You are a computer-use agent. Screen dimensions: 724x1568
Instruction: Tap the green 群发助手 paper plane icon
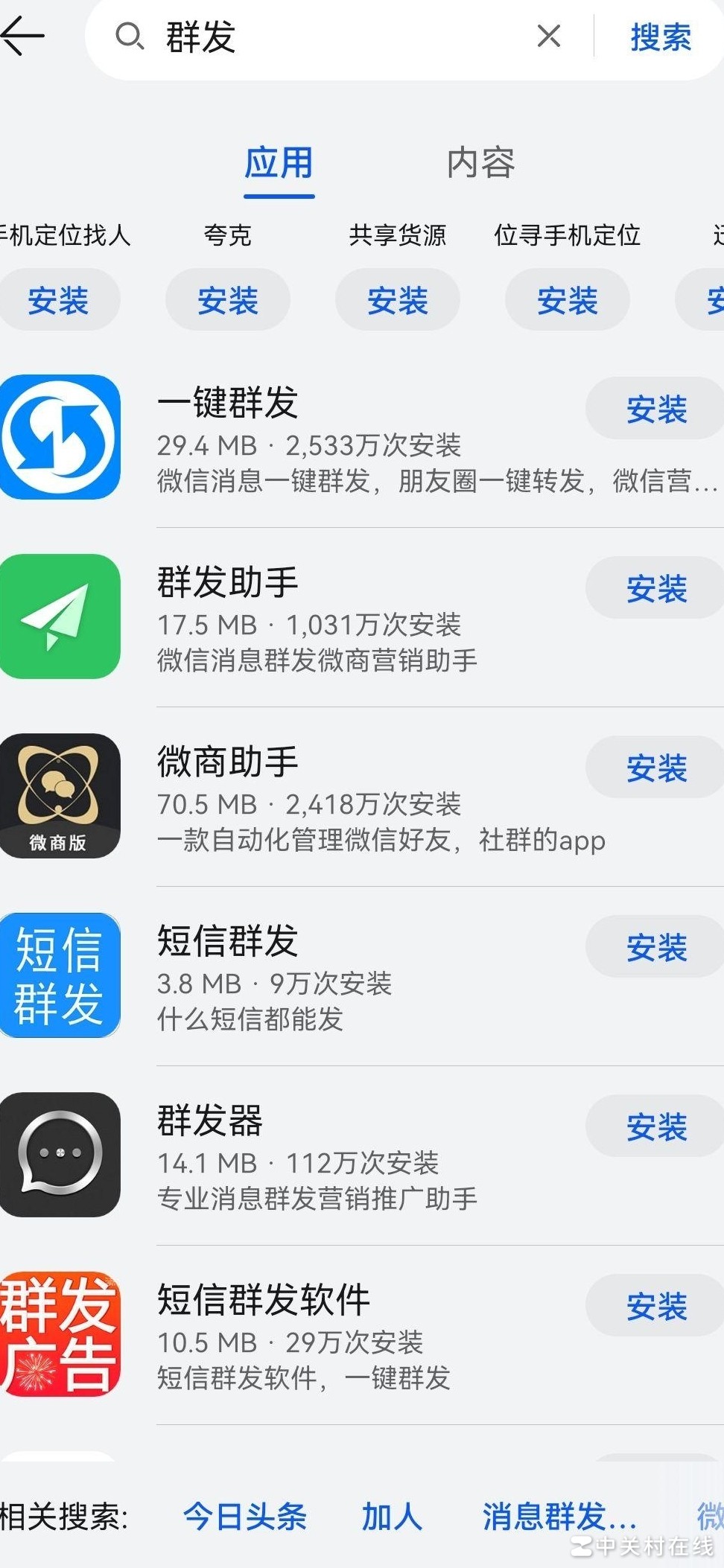pyautogui.click(x=60, y=617)
